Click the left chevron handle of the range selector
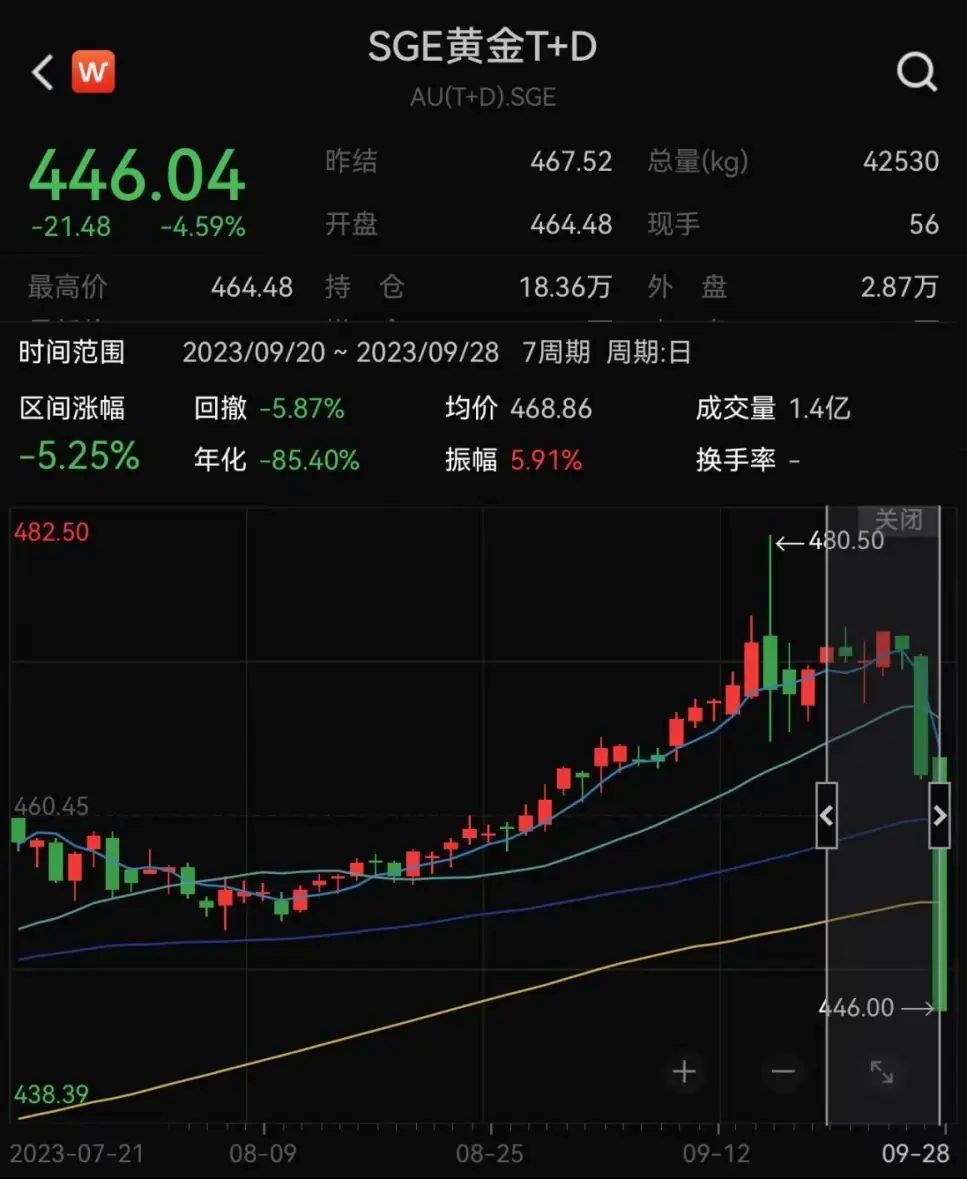Viewport: 967px width, 1179px height. [826, 815]
